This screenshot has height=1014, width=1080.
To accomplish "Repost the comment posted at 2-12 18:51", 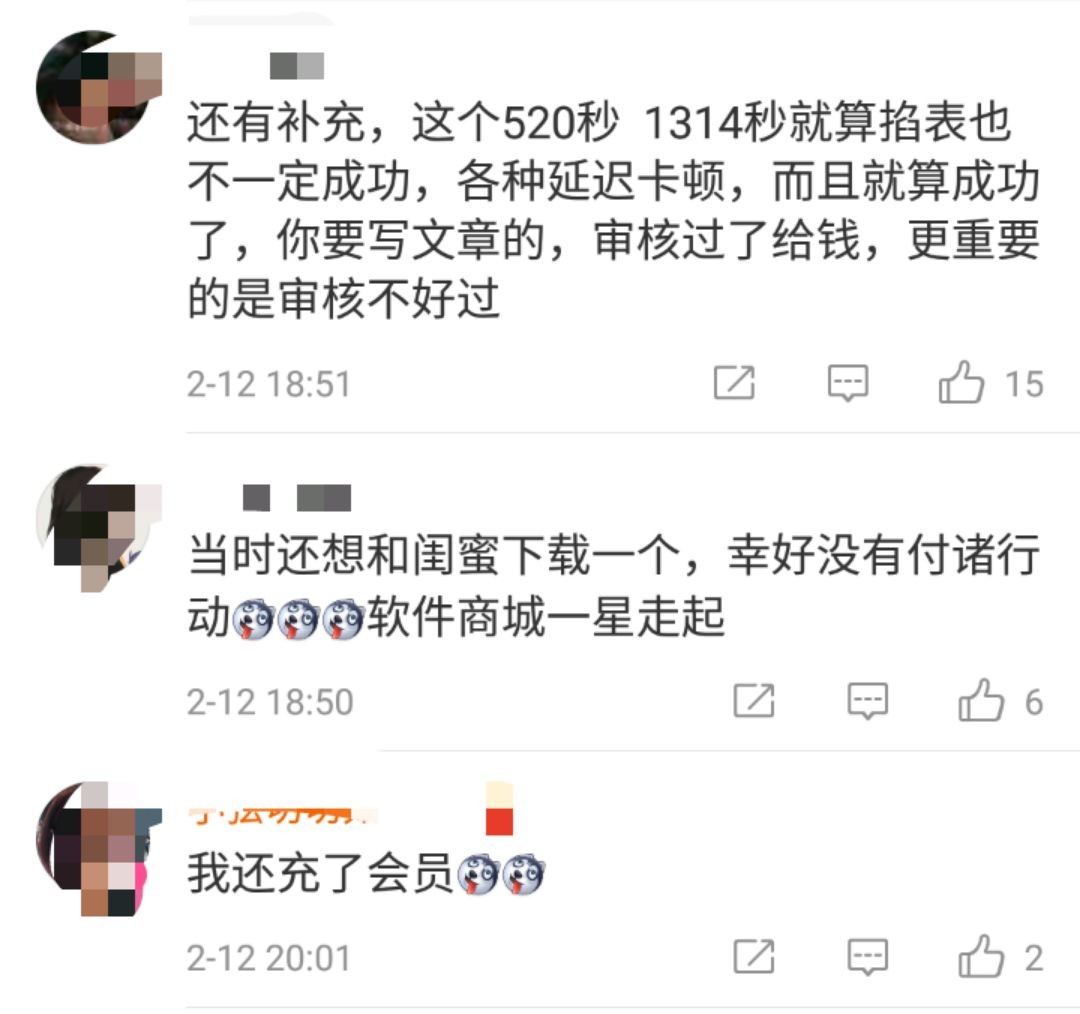I will 734,384.
